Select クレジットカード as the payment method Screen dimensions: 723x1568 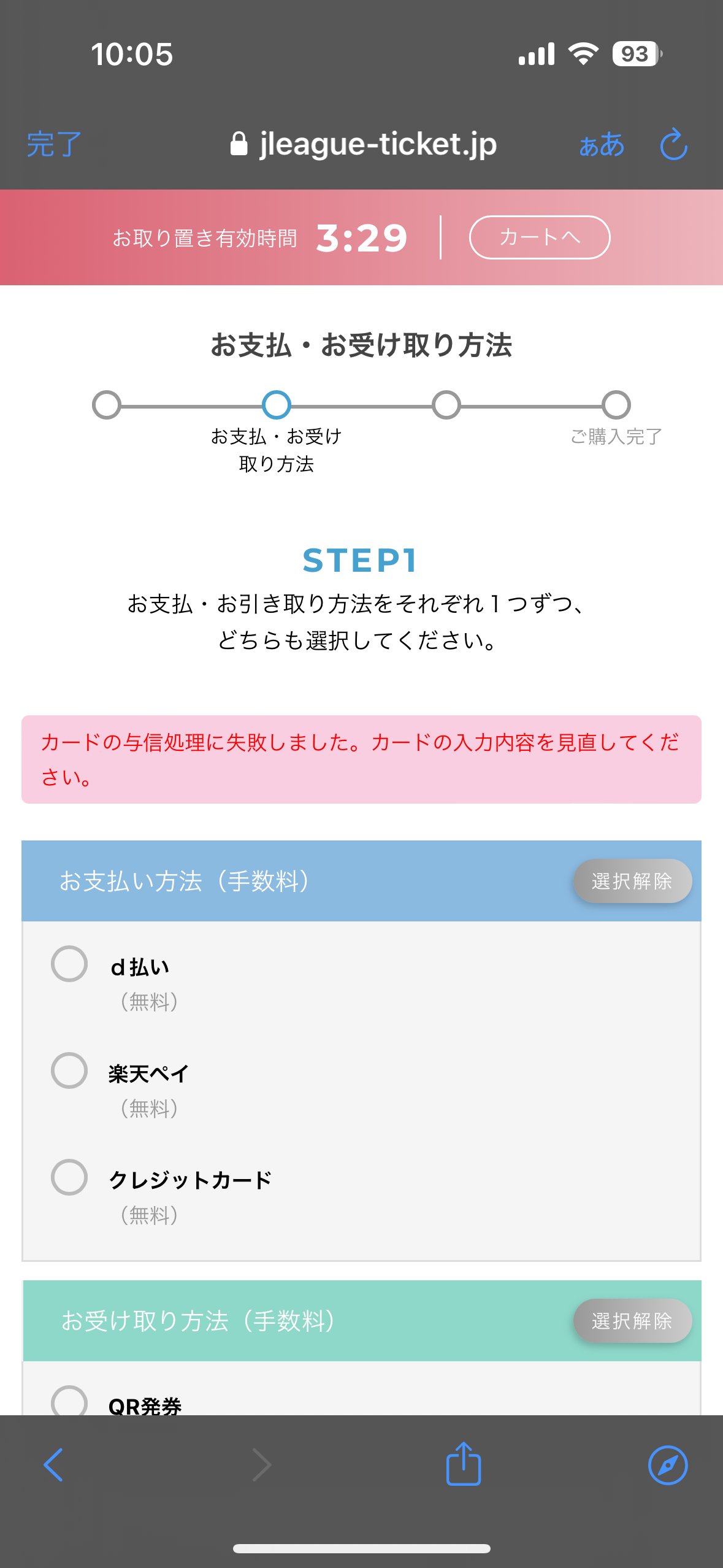point(69,1177)
